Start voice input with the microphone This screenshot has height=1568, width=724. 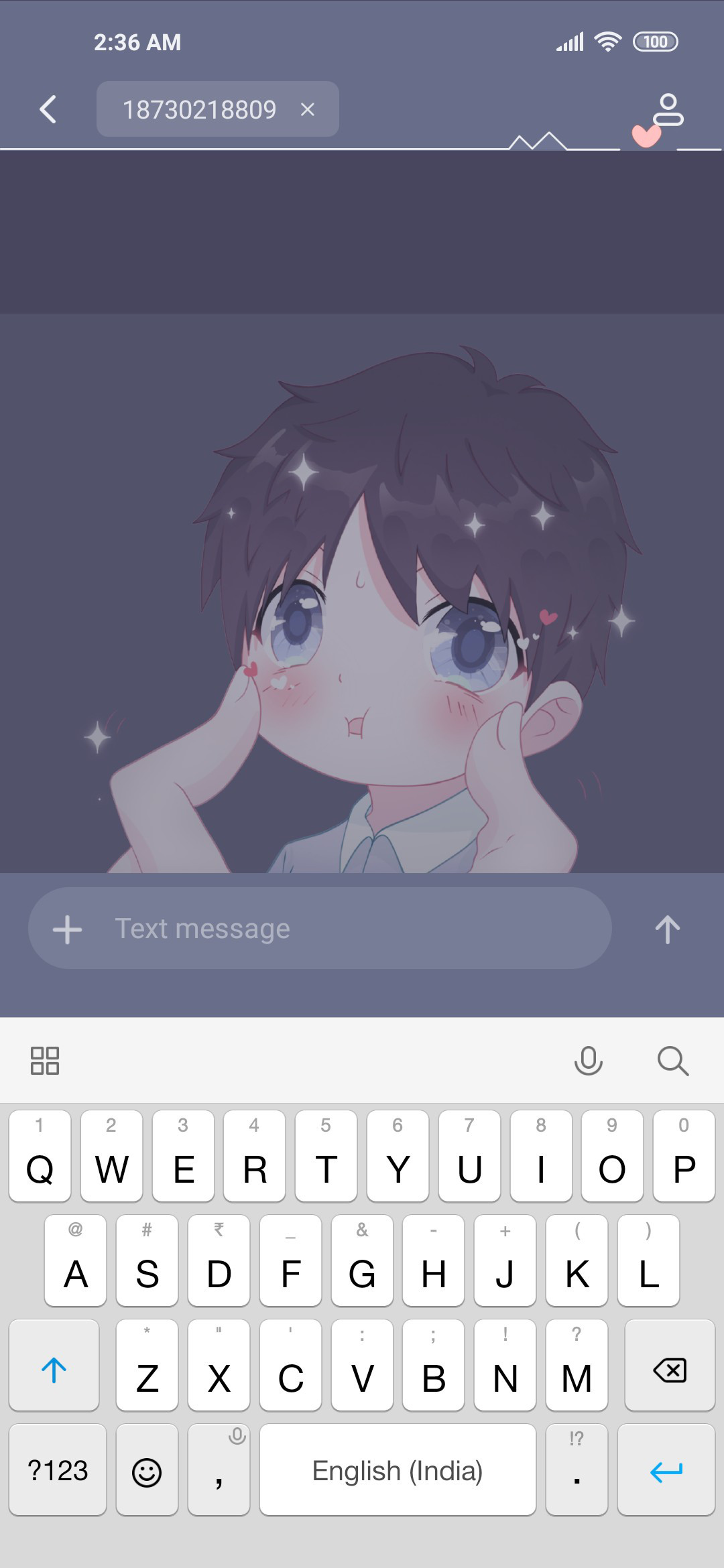pos(589,1060)
